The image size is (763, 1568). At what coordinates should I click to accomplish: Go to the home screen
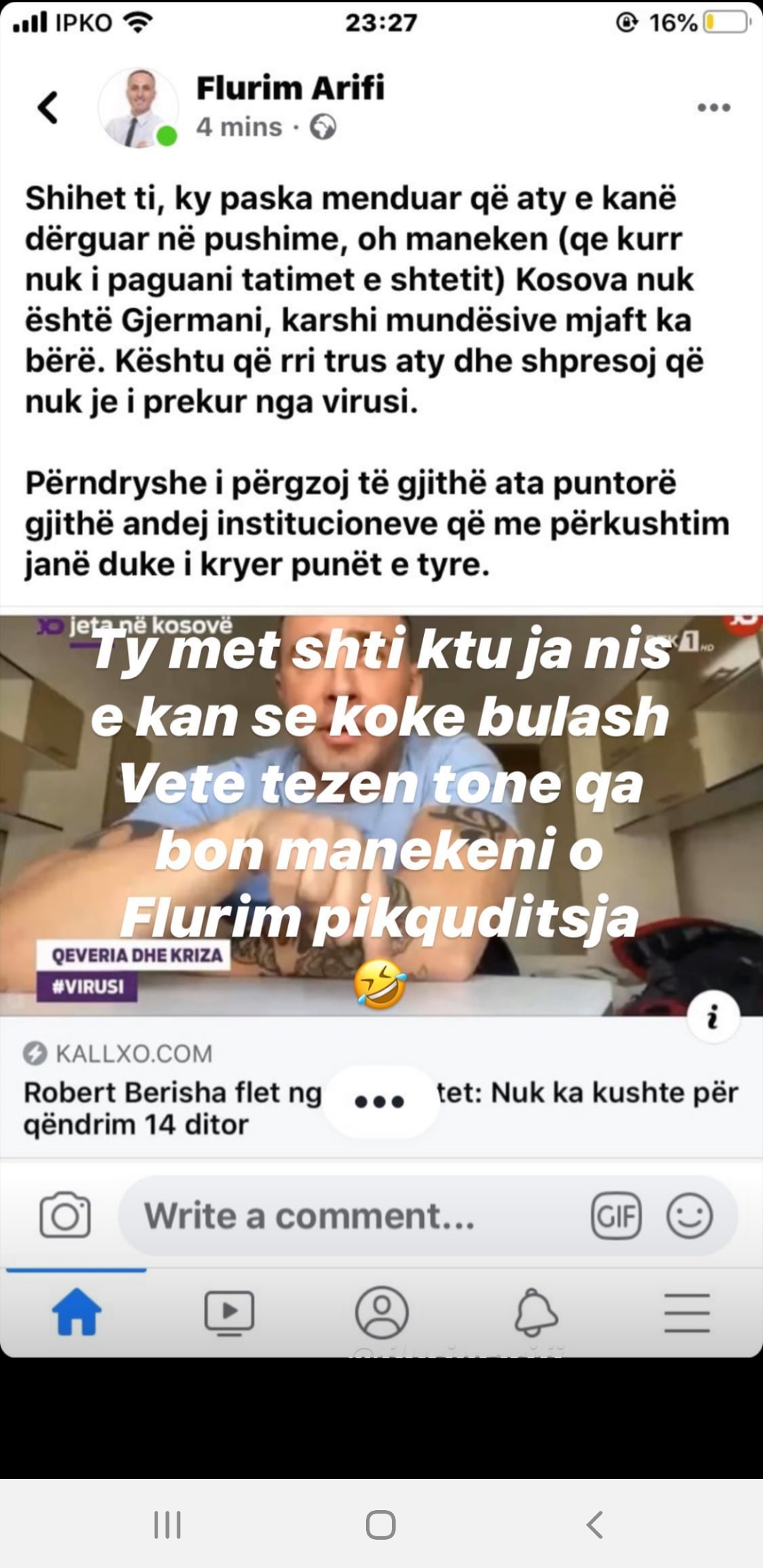[381, 1524]
